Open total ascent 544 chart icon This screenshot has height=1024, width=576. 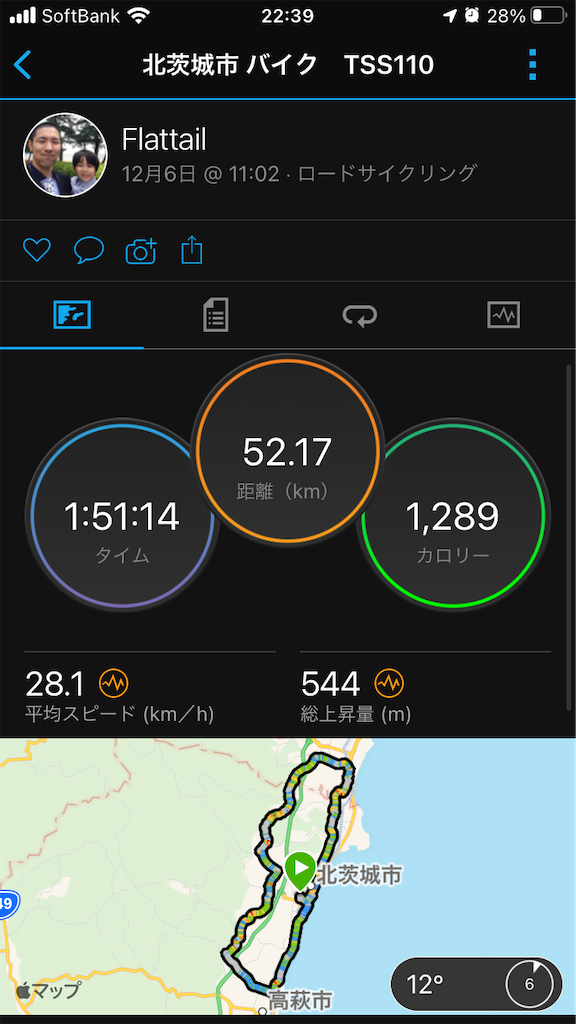(389, 684)
